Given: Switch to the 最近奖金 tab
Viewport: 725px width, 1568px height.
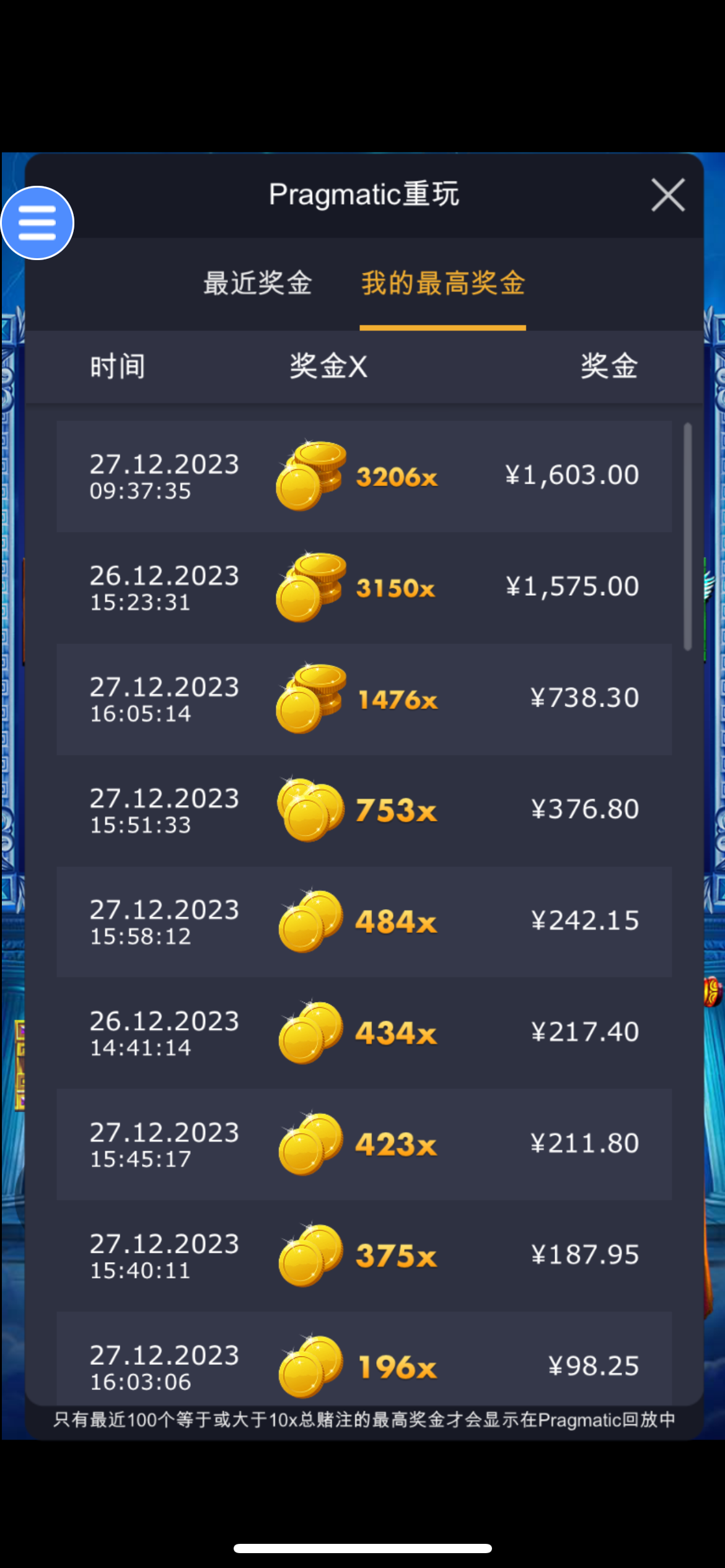Looking at the screenshot, I should click(258, 283).
